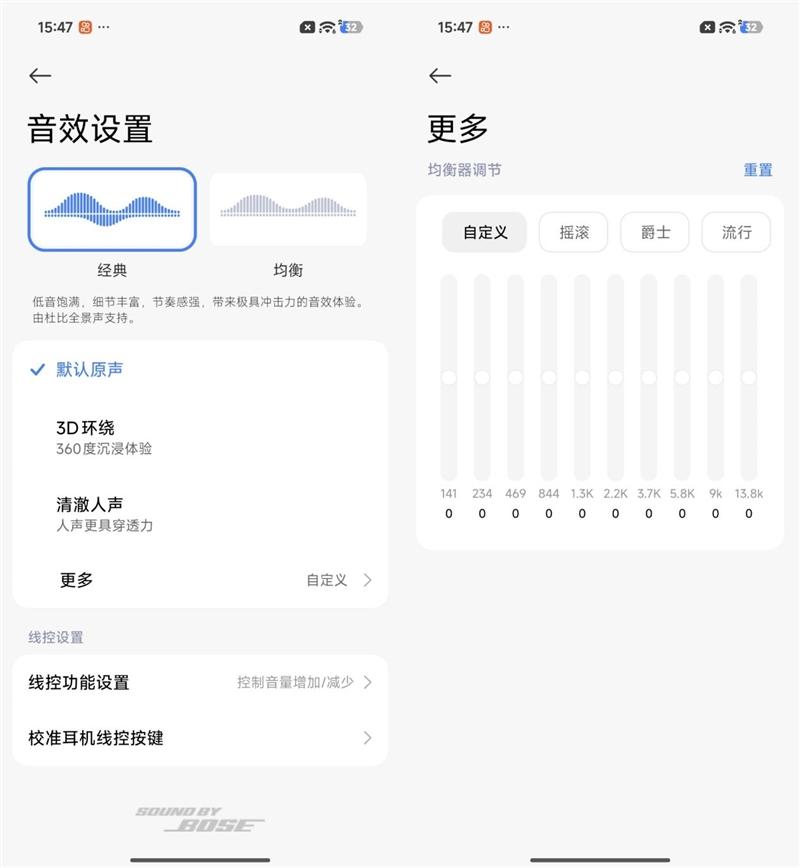Choose the 3D环绕 option
The image size is (800, 868).
[x=104, y=437]
